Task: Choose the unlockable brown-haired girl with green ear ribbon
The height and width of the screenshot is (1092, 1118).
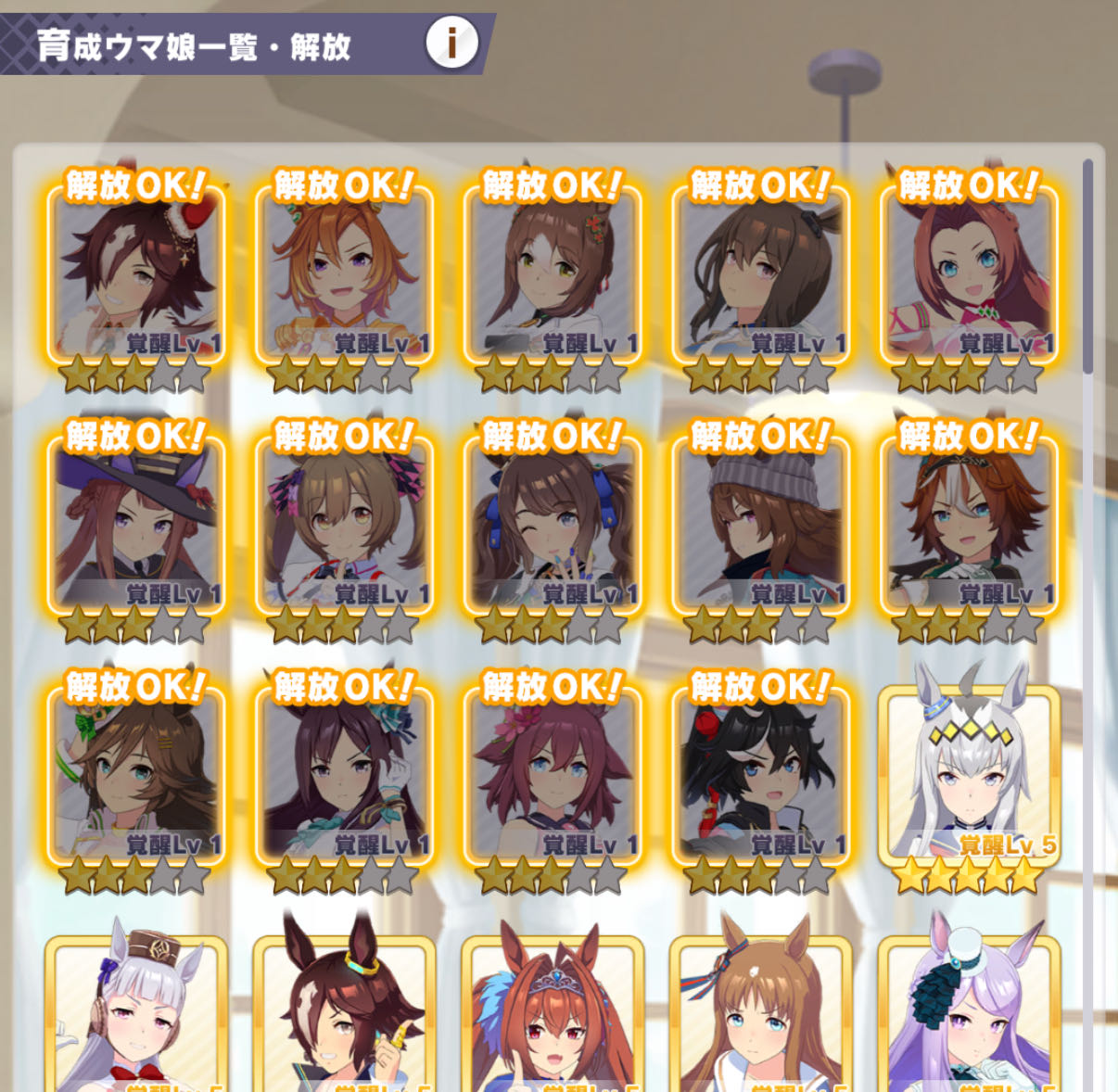Action: (136, 772)
